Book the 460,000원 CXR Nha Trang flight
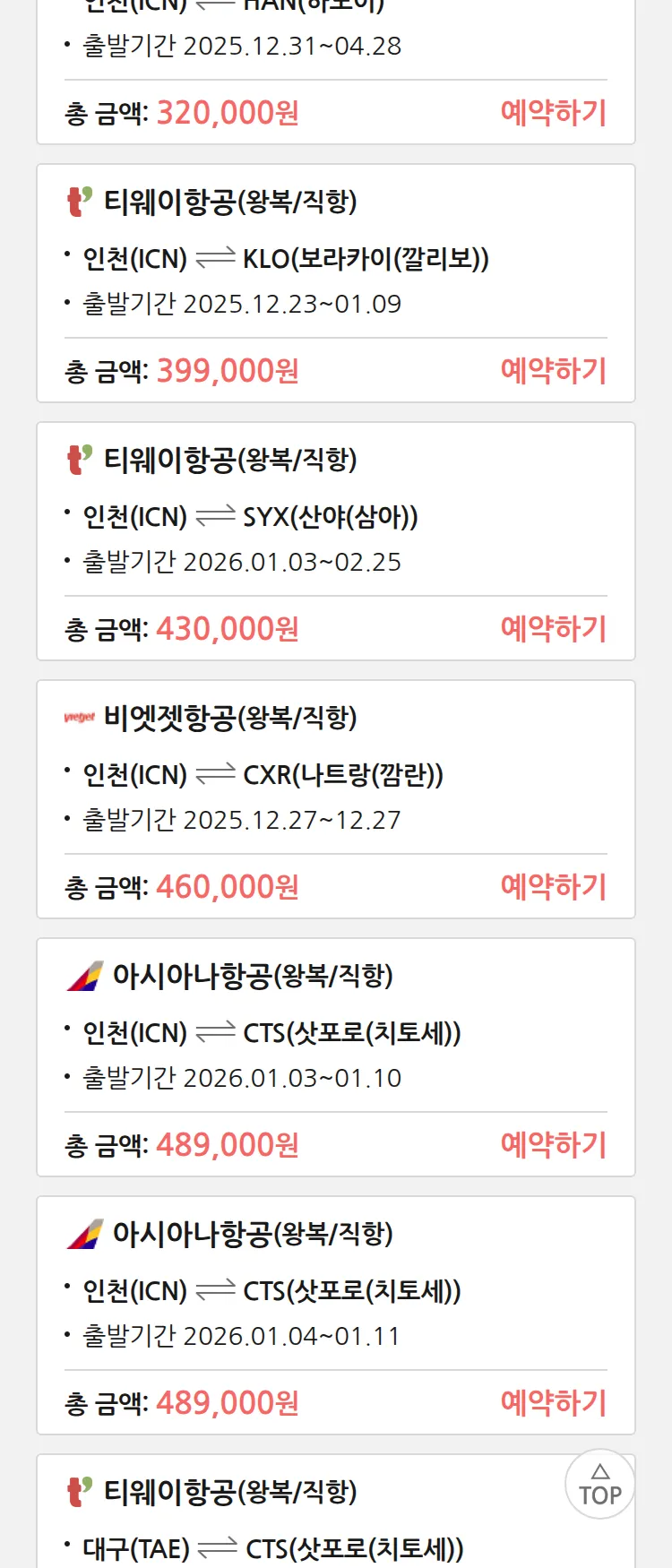 [x=553, y=887]
